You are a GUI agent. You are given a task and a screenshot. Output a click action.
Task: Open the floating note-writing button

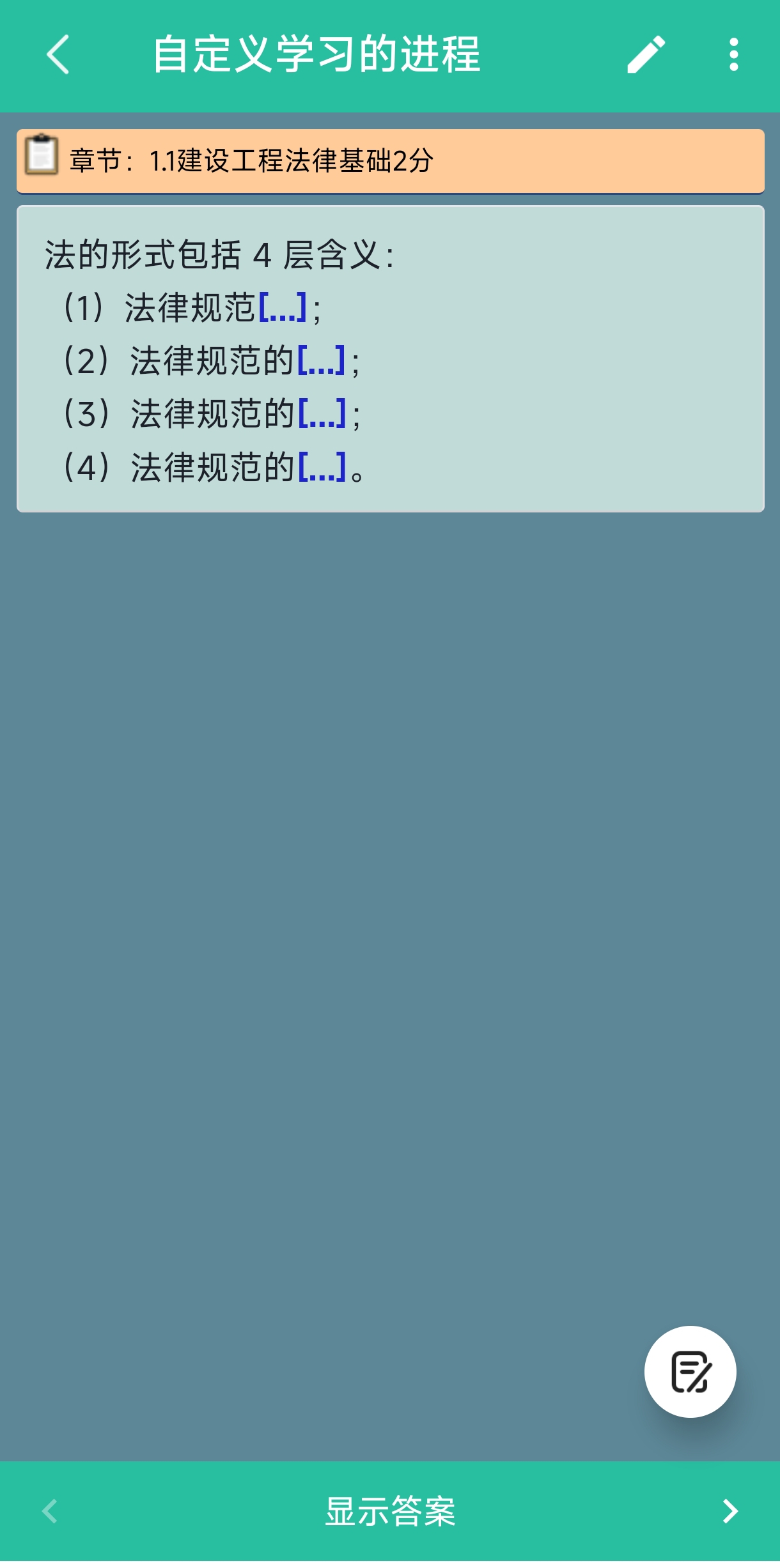click(690, 1371)
